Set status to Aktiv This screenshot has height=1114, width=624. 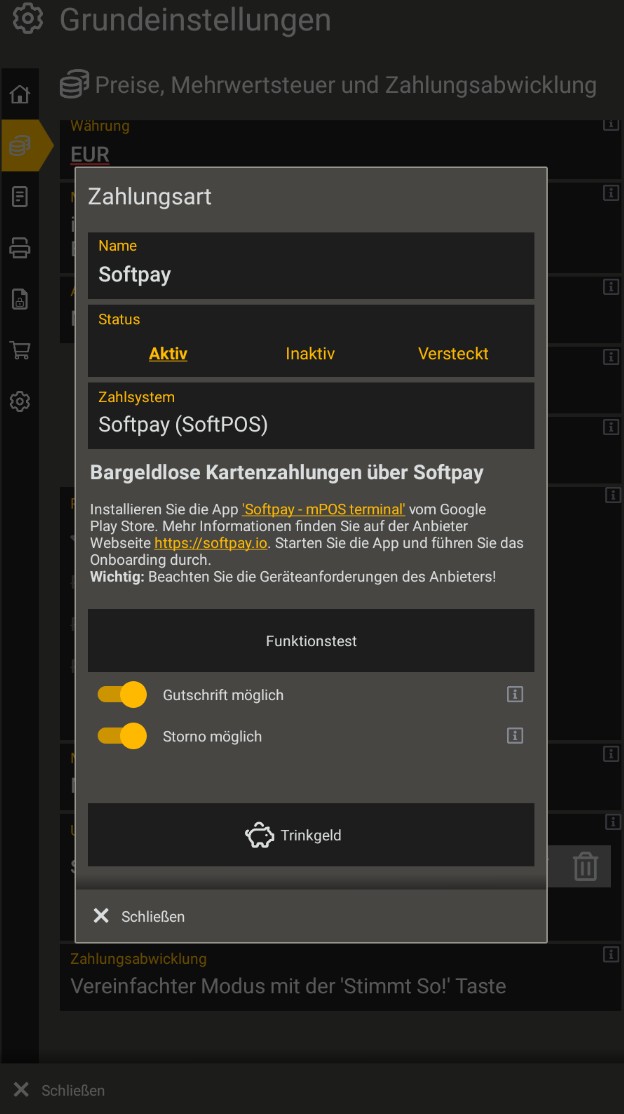point(168,353)
